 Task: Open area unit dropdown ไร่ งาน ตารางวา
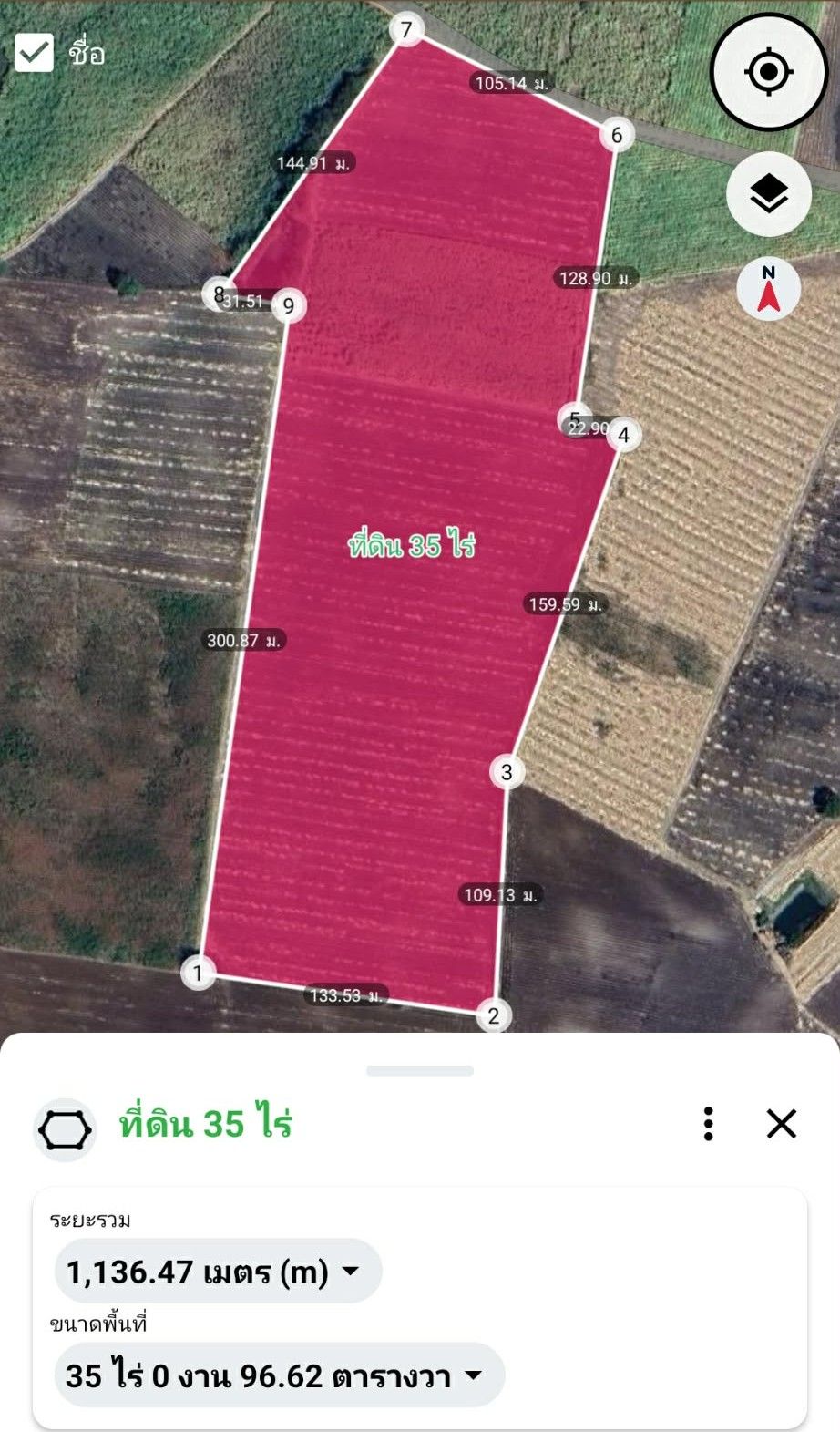point(280,1375)
